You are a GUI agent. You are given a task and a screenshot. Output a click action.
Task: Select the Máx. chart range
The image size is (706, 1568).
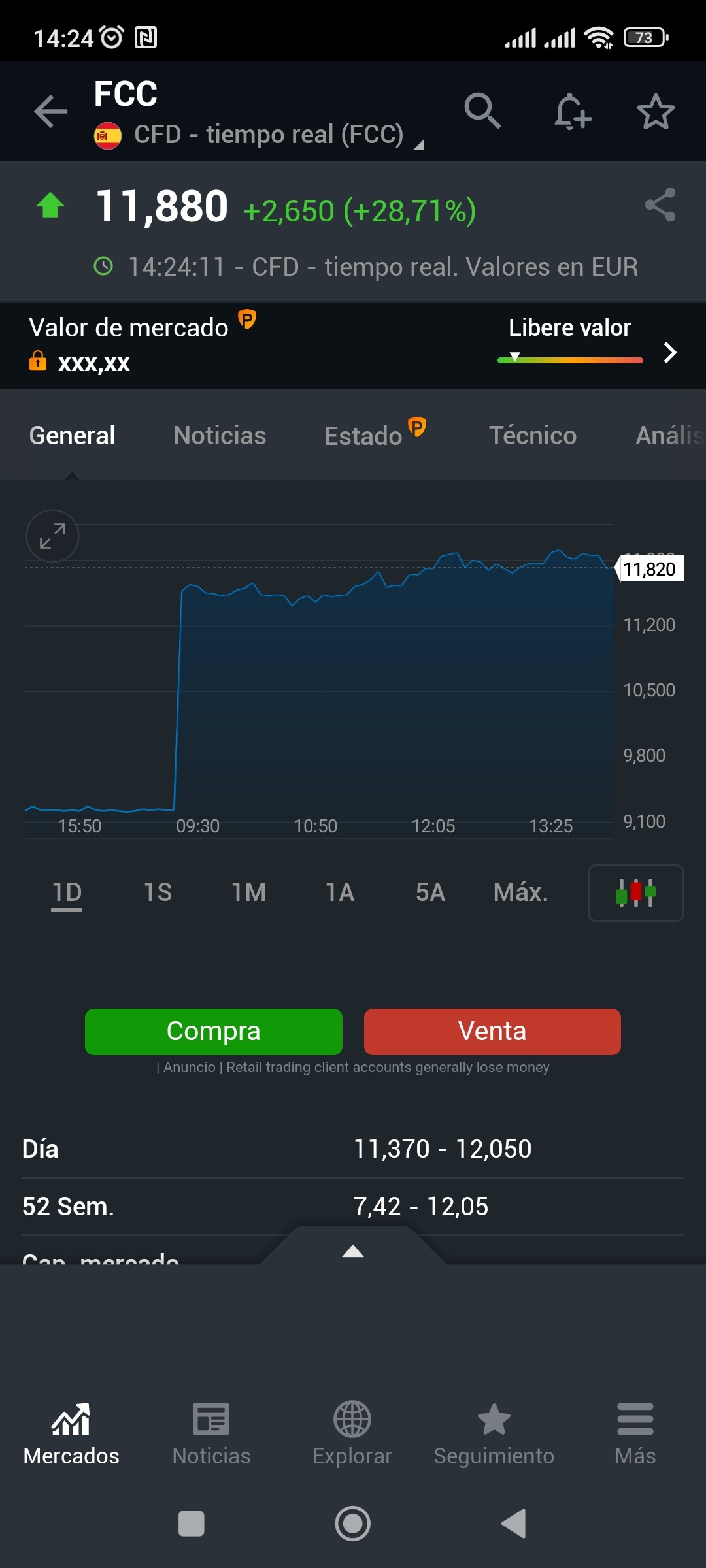tap(520, 892)
